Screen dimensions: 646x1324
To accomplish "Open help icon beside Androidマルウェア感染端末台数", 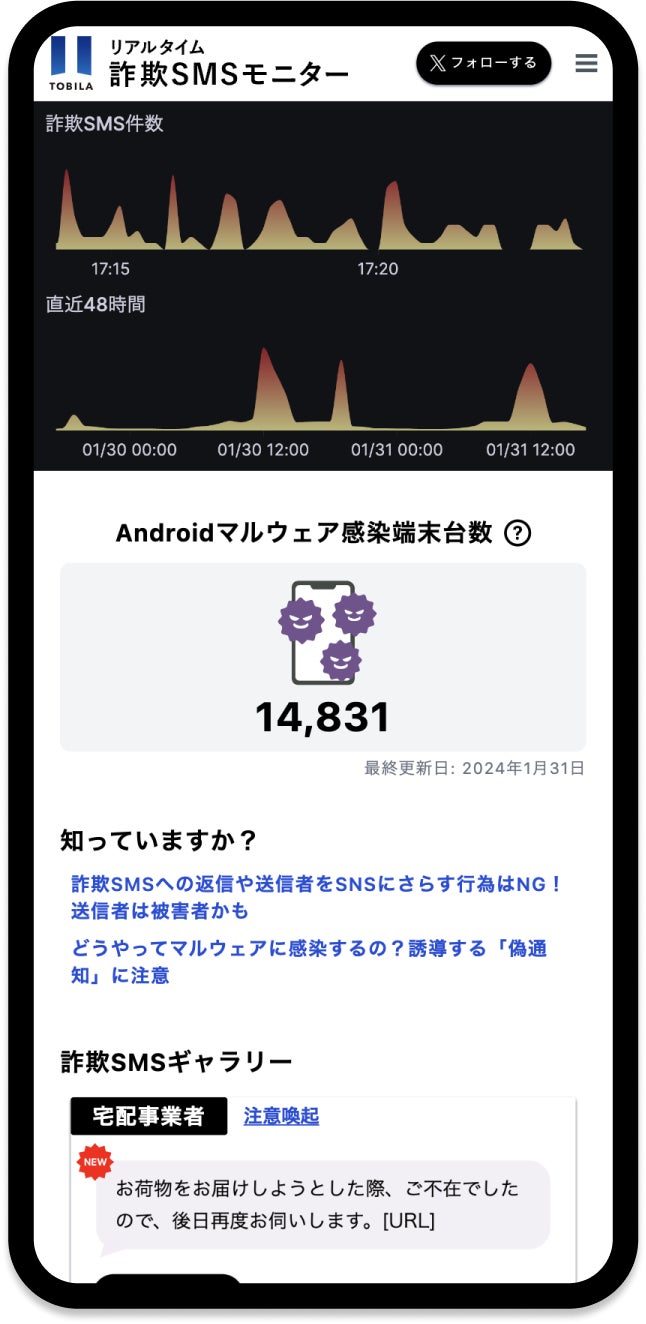I will (517, 534).
